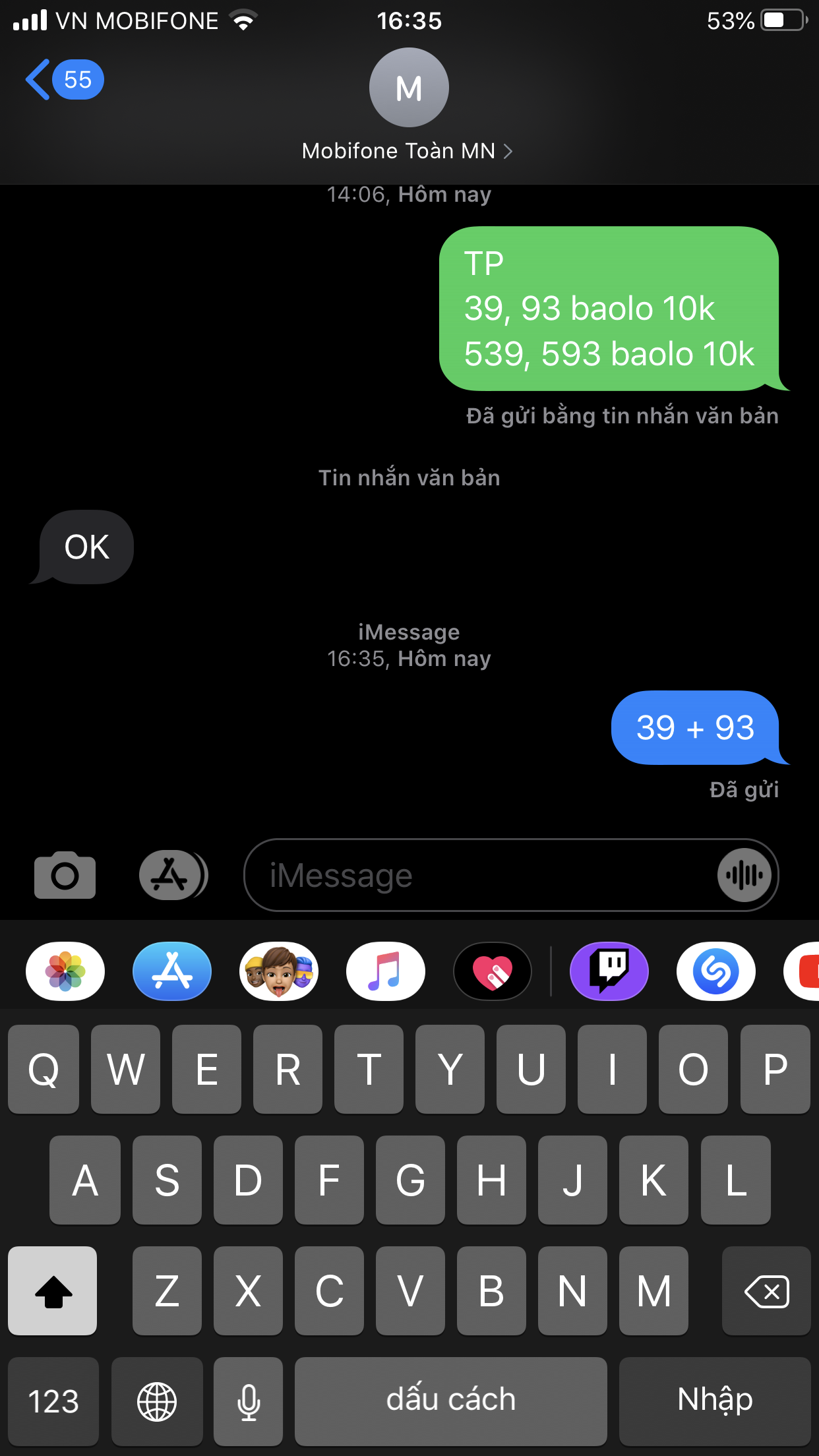The height and width of the screenshot is (1456, 819).
Task: Open the Twitch iMessage app
Action: [609, 971]
